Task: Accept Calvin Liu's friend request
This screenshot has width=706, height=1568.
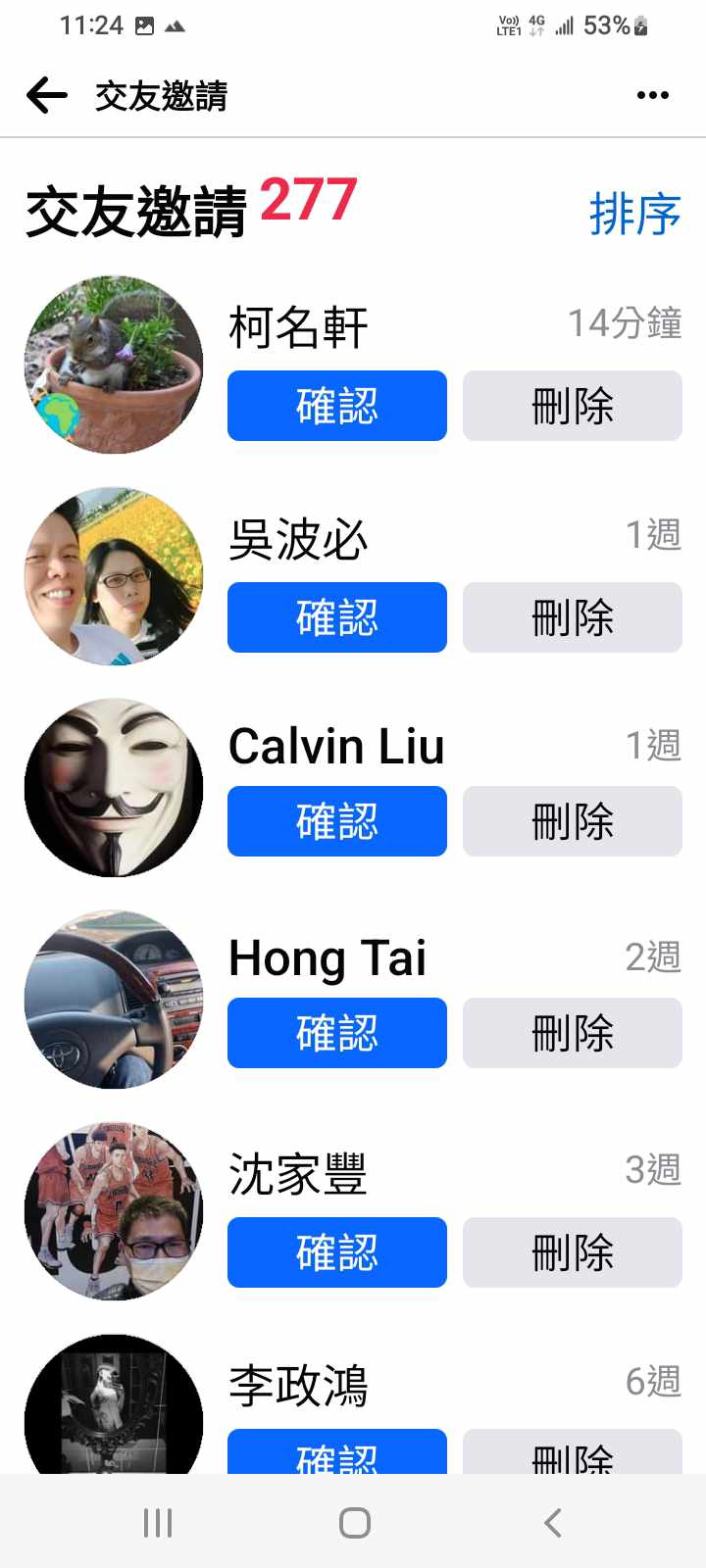Action: tap(337, 821)
